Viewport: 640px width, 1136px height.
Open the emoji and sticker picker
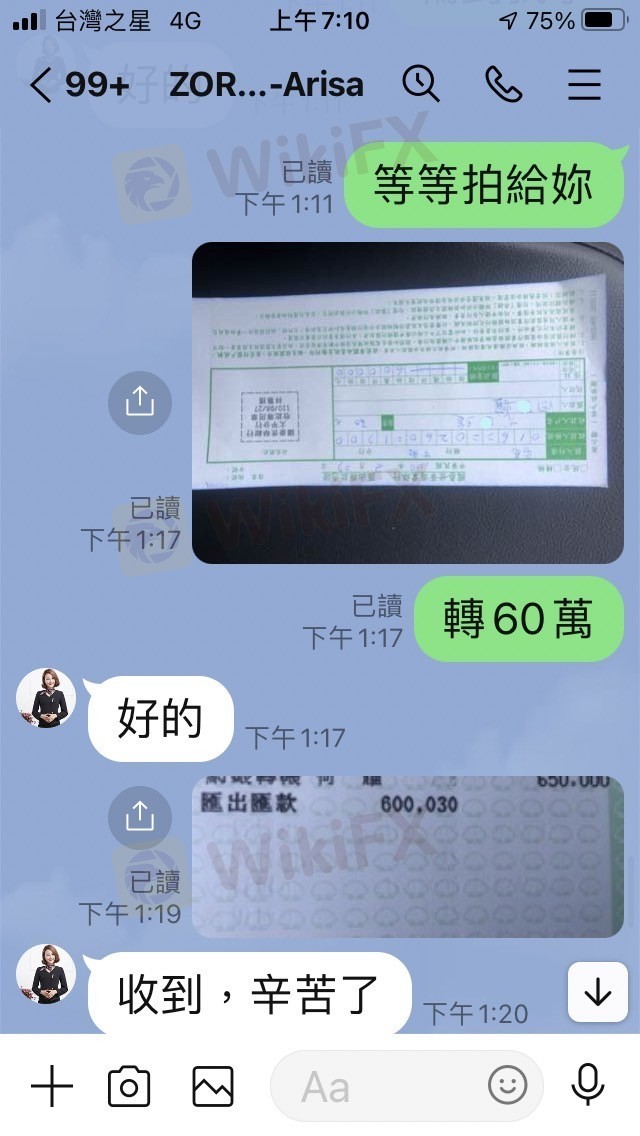507,1086
